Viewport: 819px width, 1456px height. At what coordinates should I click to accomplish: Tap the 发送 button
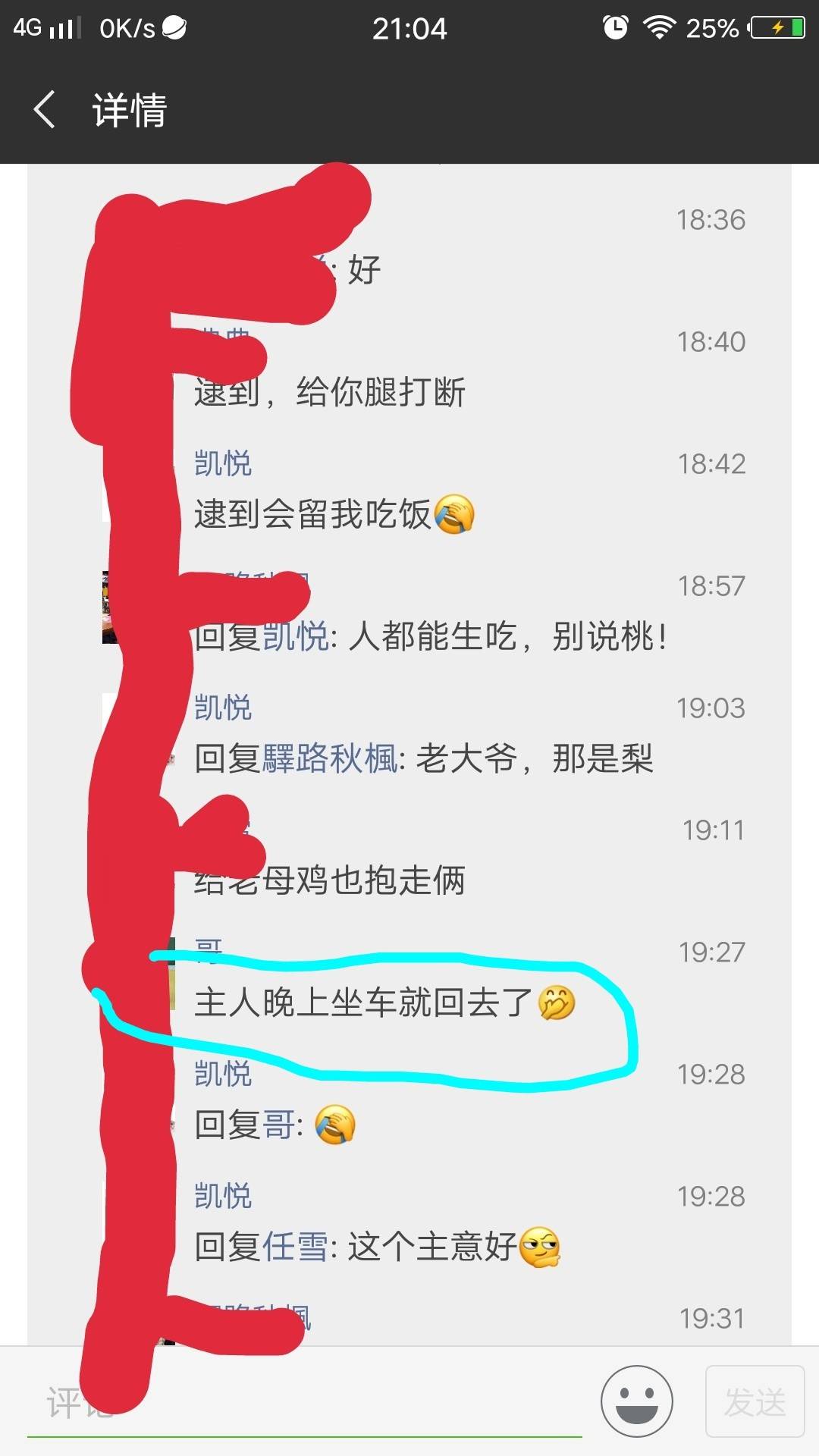(x=755, y=1401)
